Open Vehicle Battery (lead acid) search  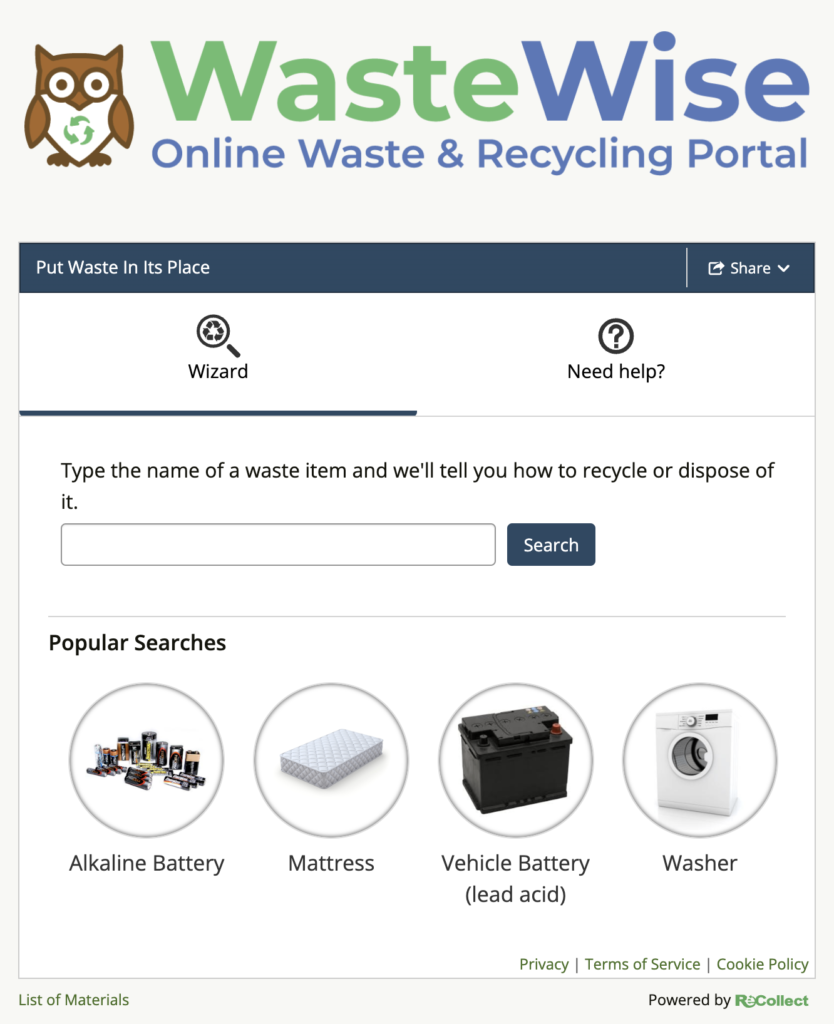pos(515,761)
